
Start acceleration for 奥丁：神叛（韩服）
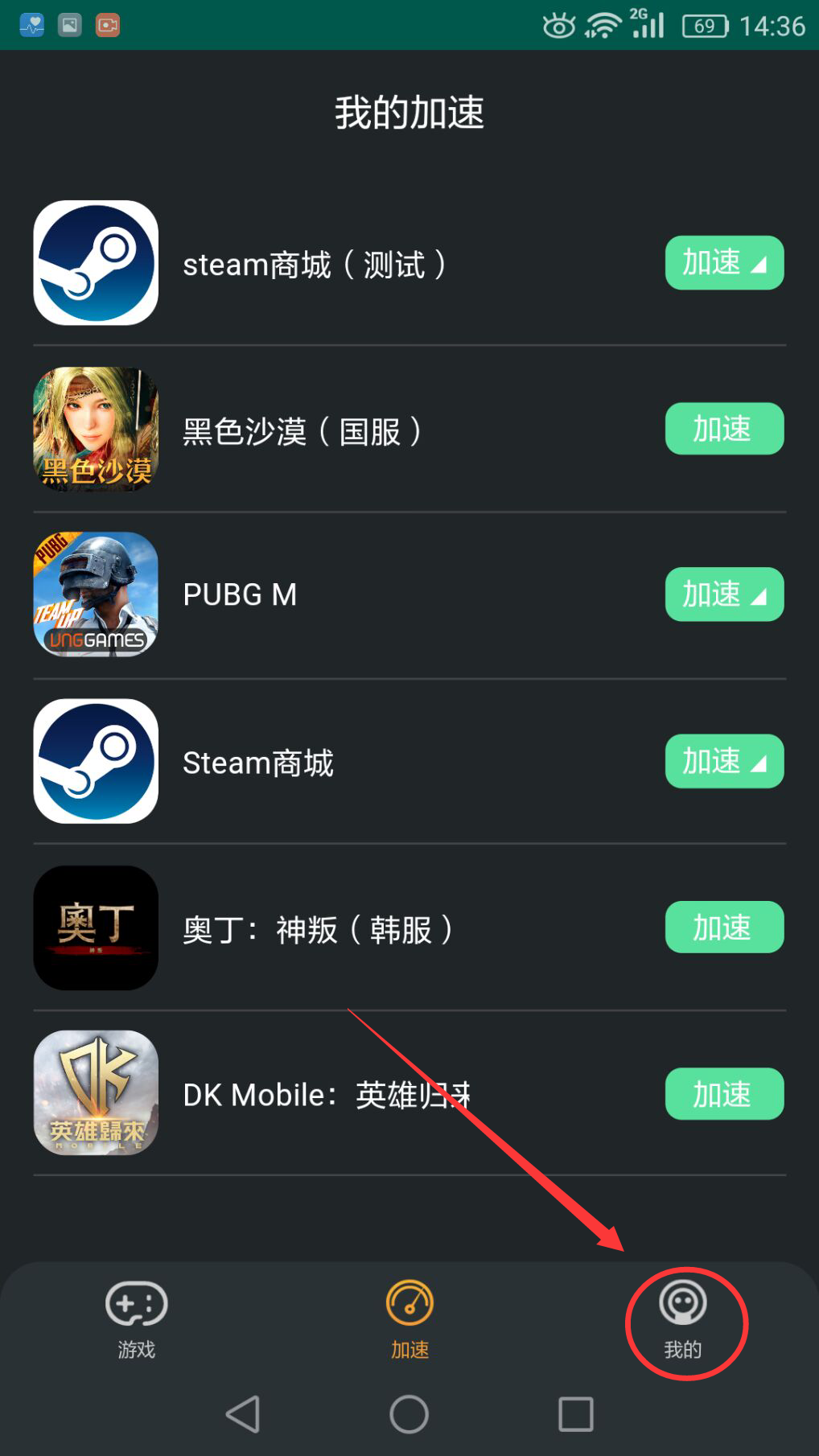tap(724, 927)
